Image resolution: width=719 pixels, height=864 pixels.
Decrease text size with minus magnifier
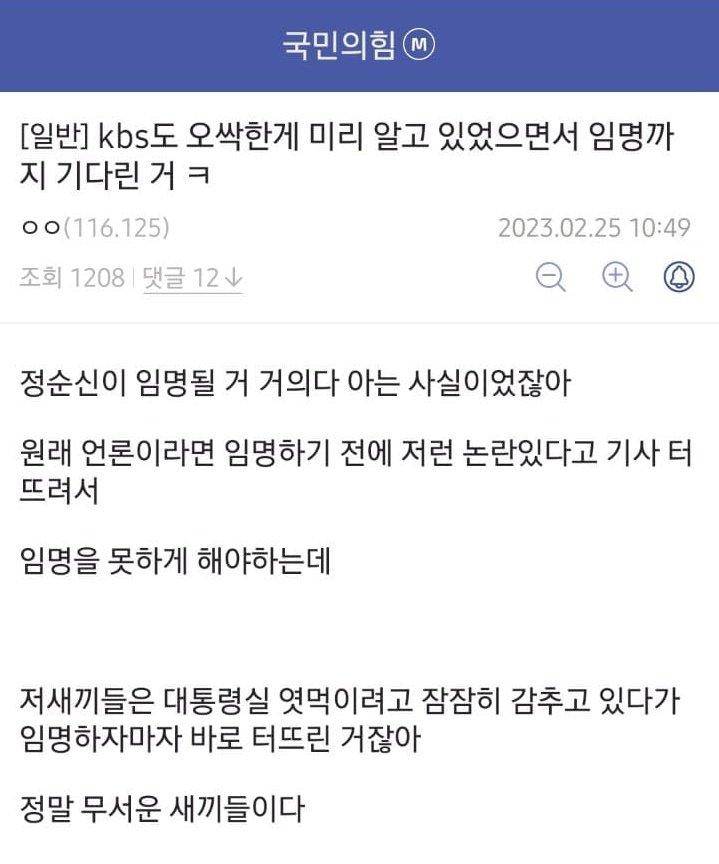tap(551, 277)
